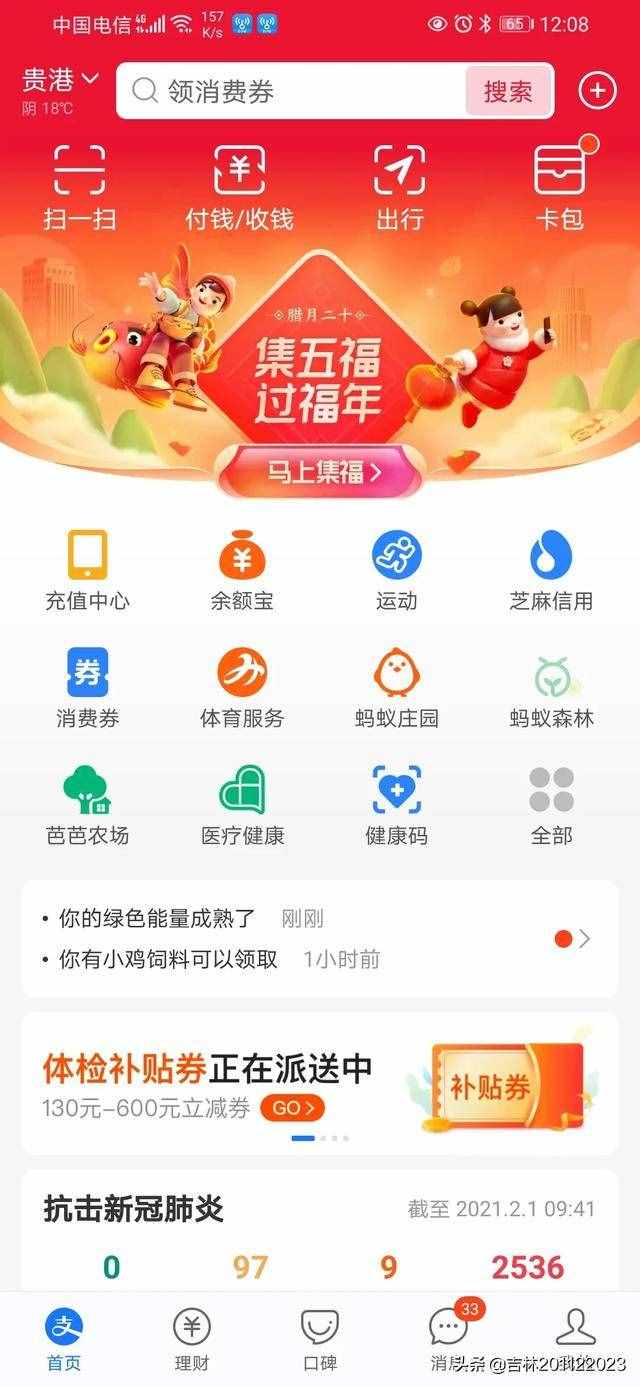
Task: Open 卡包 card wallet
Action: [x=559, y=187]
